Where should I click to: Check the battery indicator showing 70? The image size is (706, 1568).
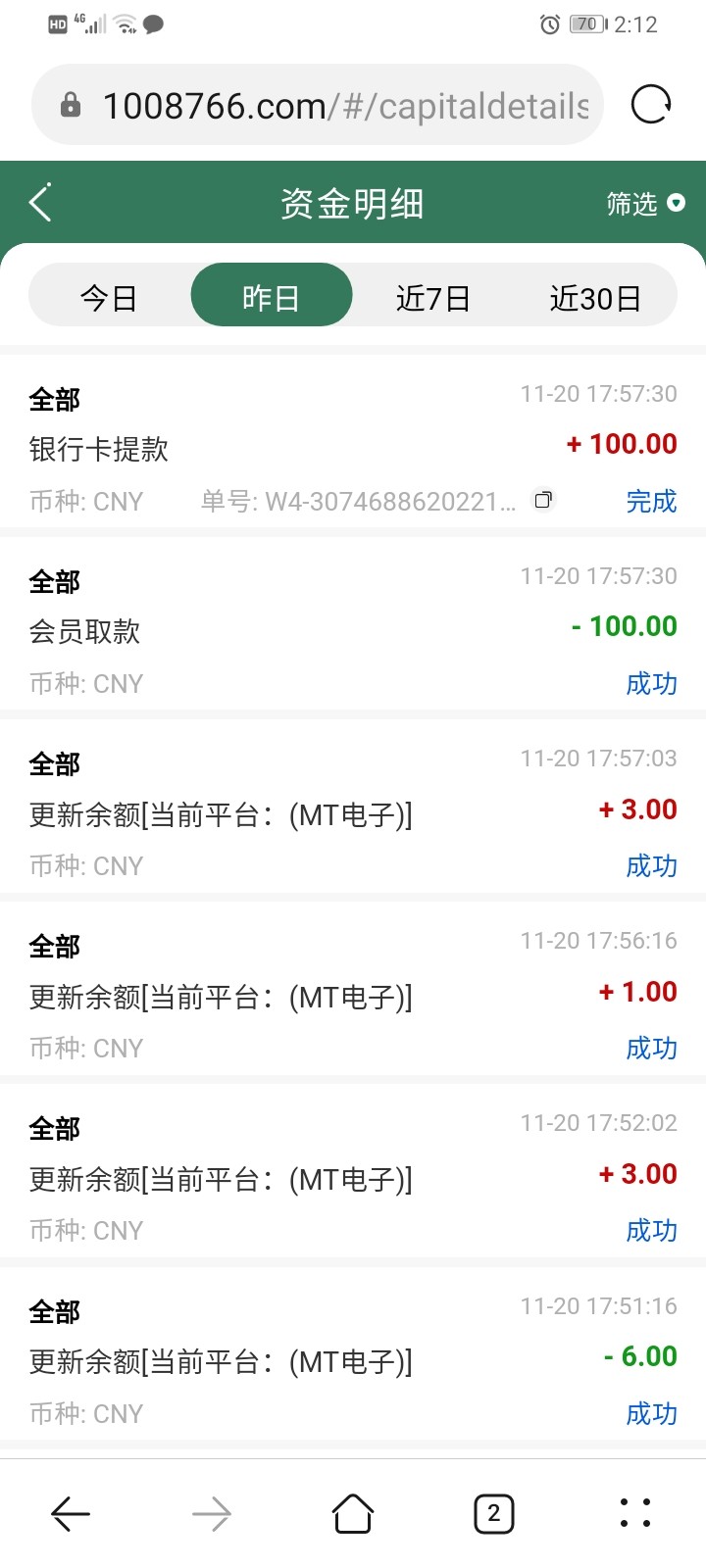586,24
